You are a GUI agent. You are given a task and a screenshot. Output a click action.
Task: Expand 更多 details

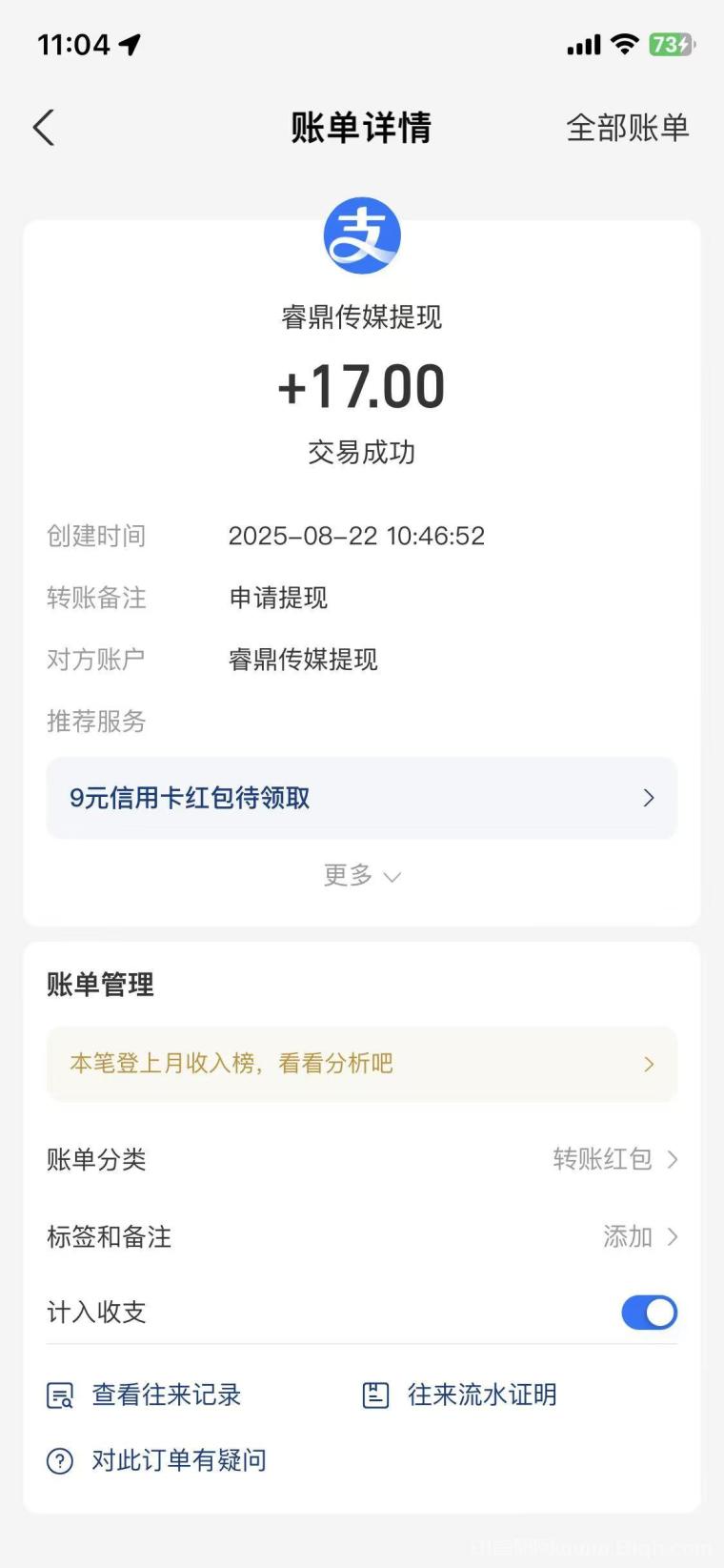tap(362, 875)
